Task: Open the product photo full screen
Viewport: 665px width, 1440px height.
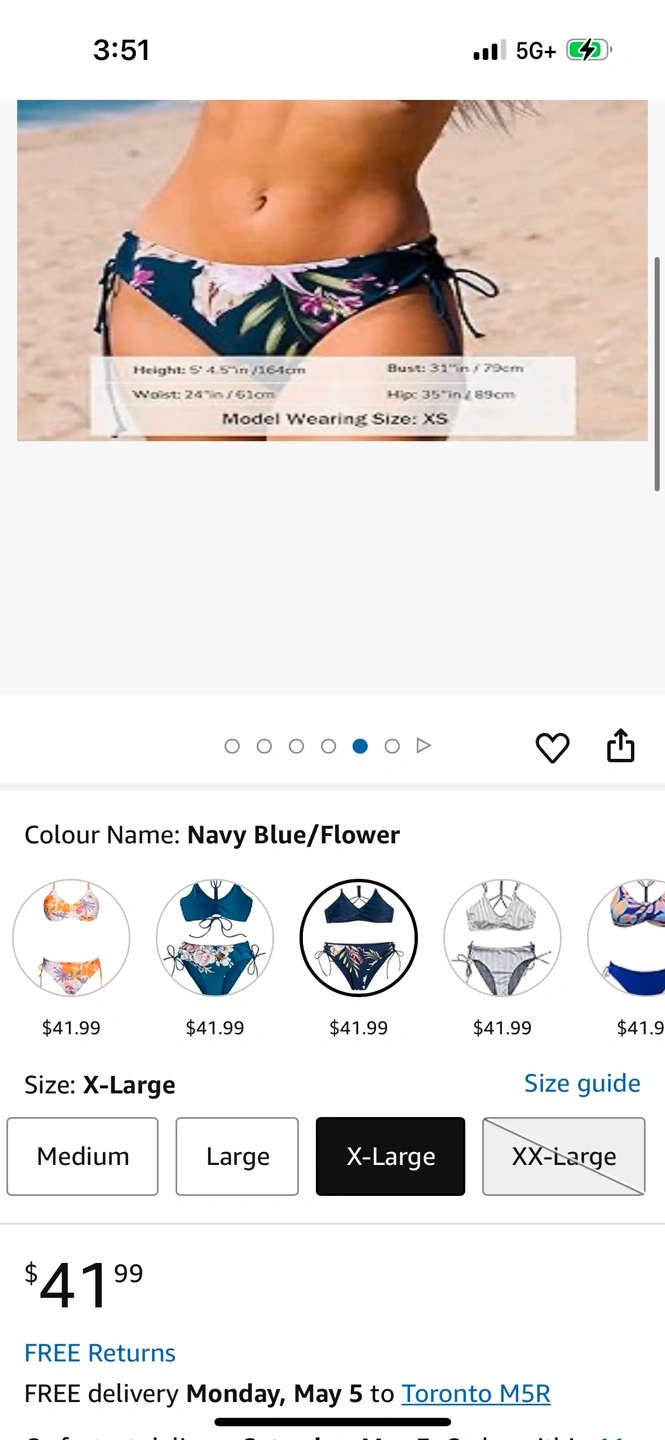Action: tap(332, 270)
